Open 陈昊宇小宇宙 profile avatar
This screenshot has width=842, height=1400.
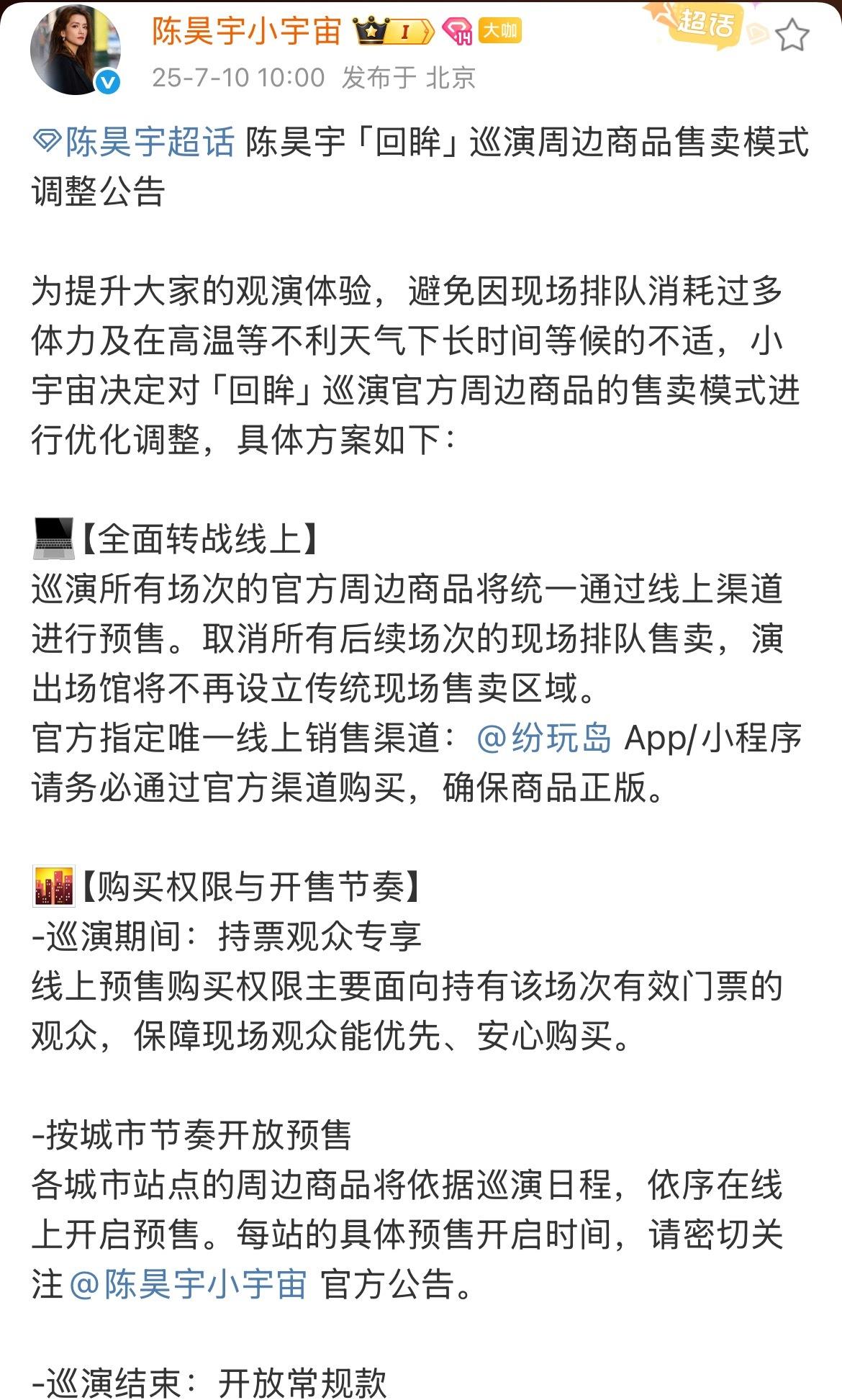74,50
